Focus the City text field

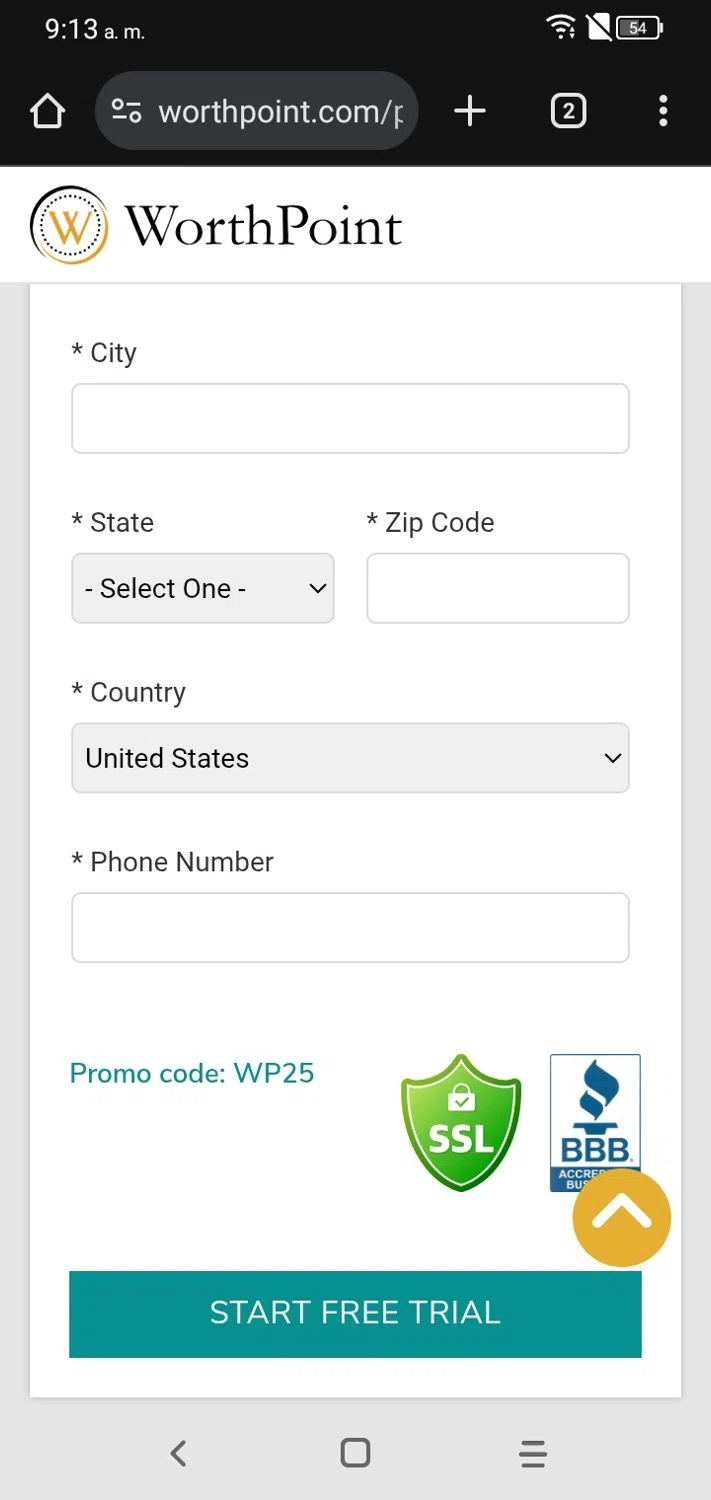point(350,418)
